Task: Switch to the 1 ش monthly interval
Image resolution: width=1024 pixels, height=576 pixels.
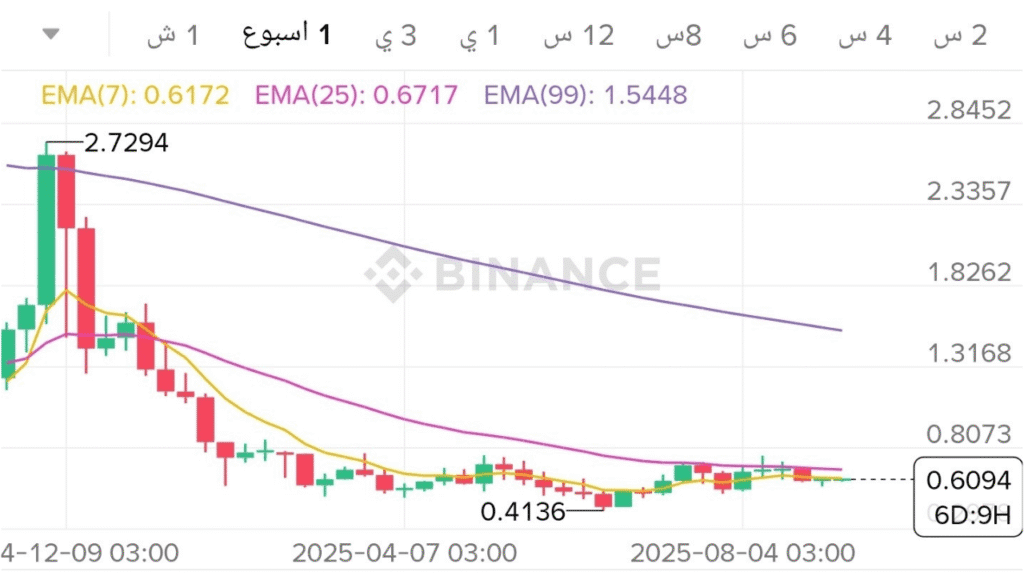Action: pyautogui.click(x=174, y=35)
